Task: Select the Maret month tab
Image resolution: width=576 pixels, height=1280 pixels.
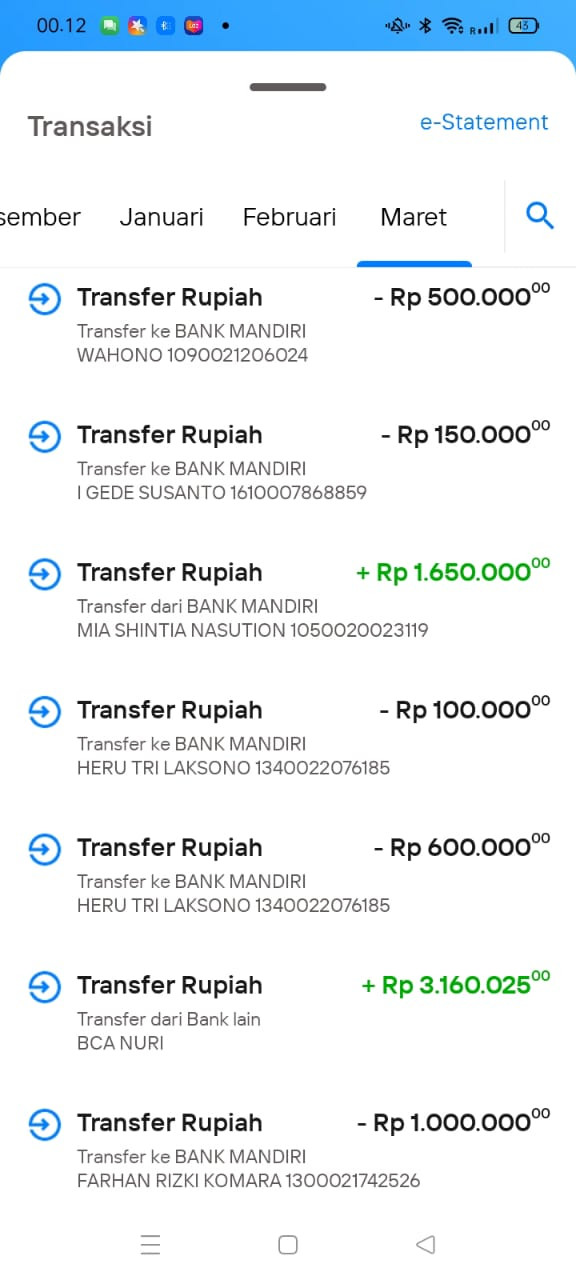Action: 414,217
